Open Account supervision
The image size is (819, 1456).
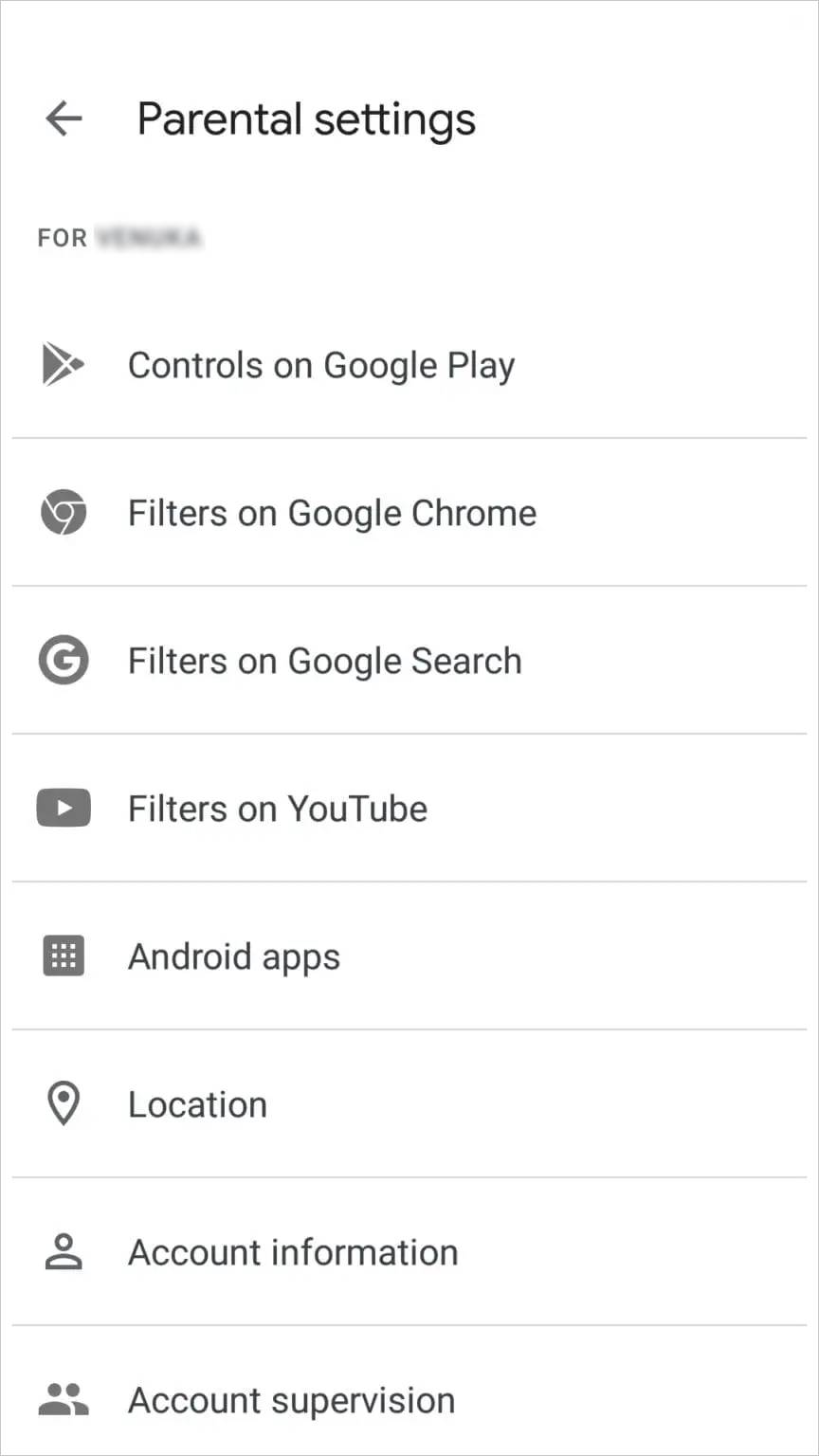click(x=291, y=1401)
